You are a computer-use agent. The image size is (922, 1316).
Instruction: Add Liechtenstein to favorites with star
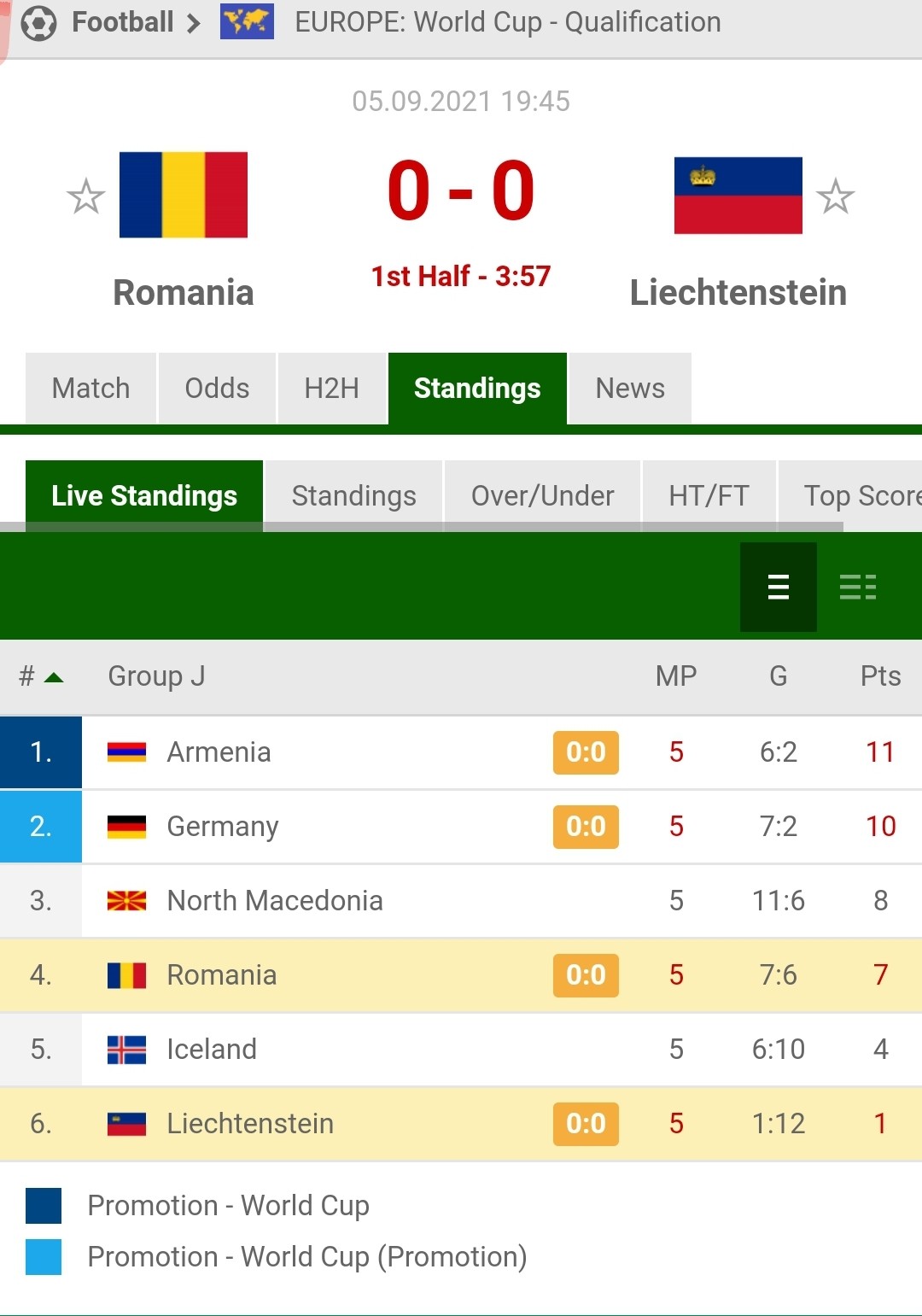[836, 196]
